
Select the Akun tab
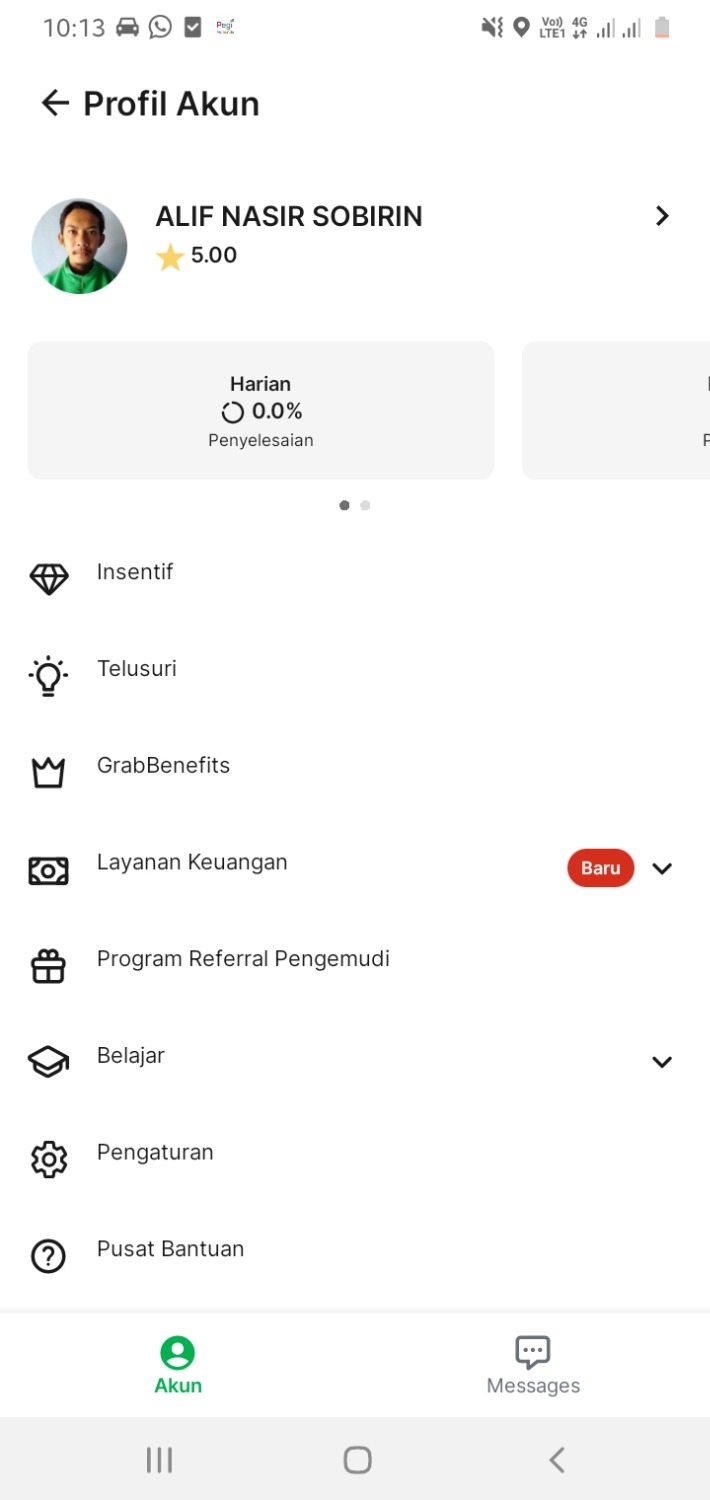(x=178, y=1366)
